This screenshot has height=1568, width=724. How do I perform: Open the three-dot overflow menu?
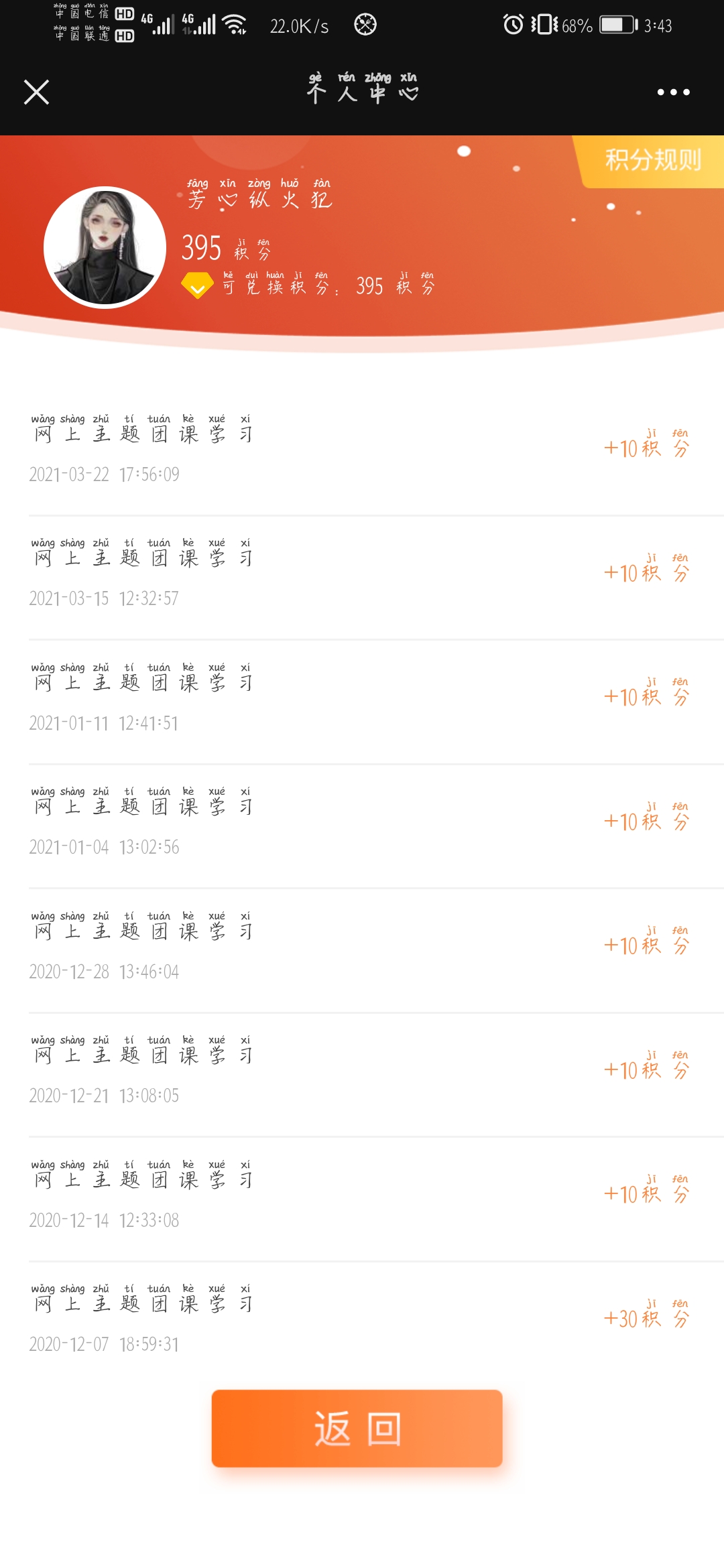(673, 92)
